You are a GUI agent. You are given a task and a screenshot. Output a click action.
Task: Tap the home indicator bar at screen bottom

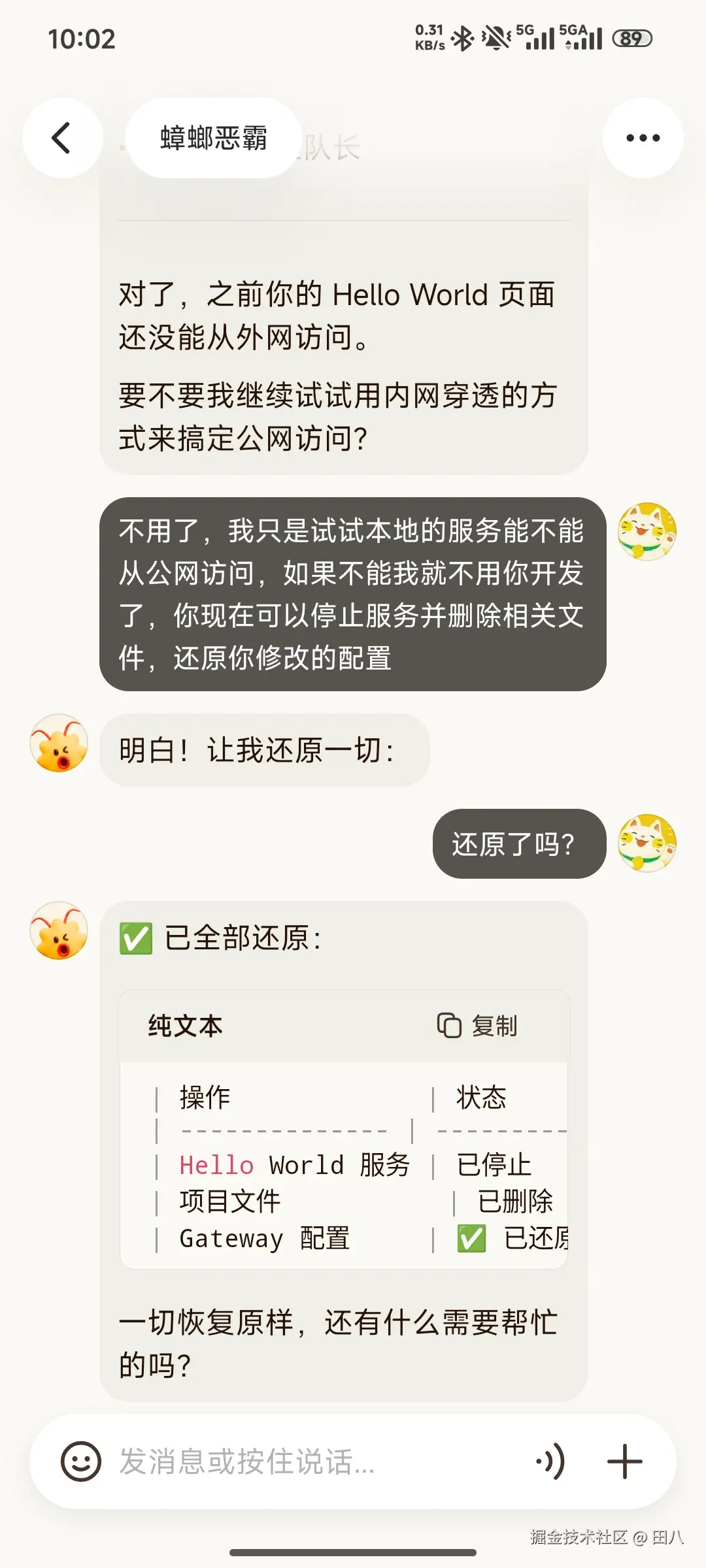(x=353, y=1552)
